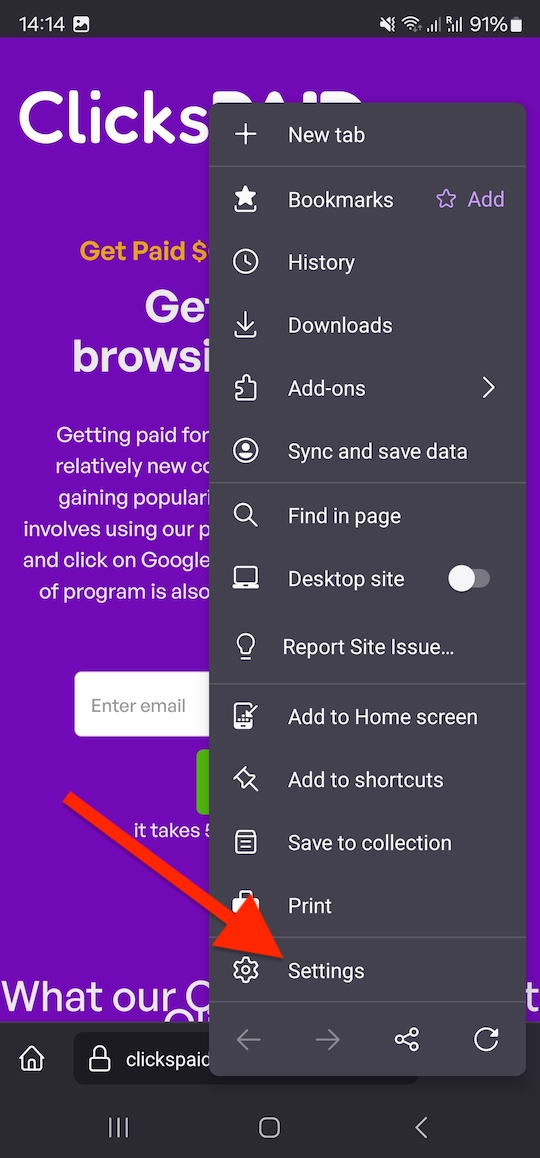Open a New tab from the menu
The width and height of the screenshot is (540, 1158).
pos(367,135)
